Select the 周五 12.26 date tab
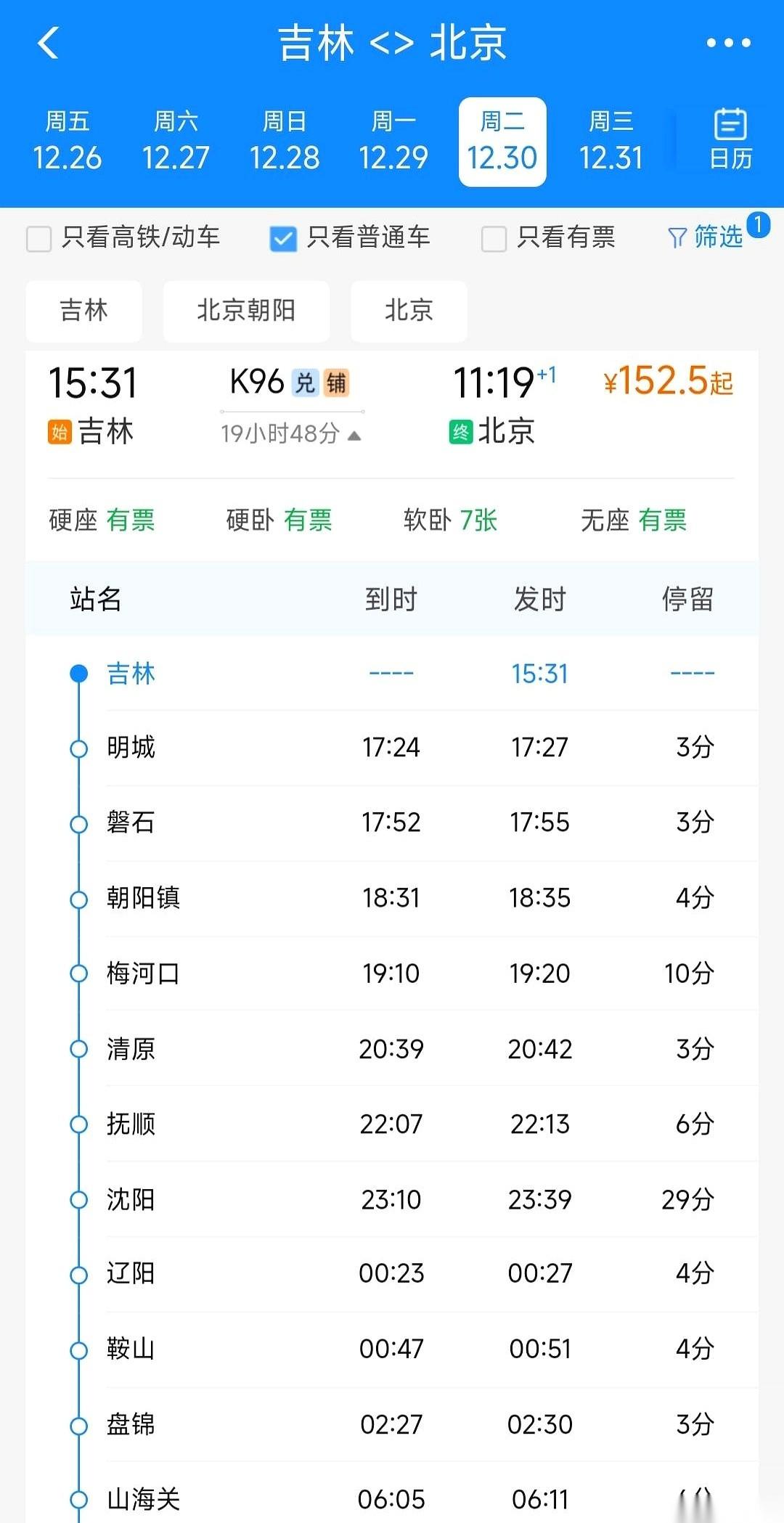 68,139
